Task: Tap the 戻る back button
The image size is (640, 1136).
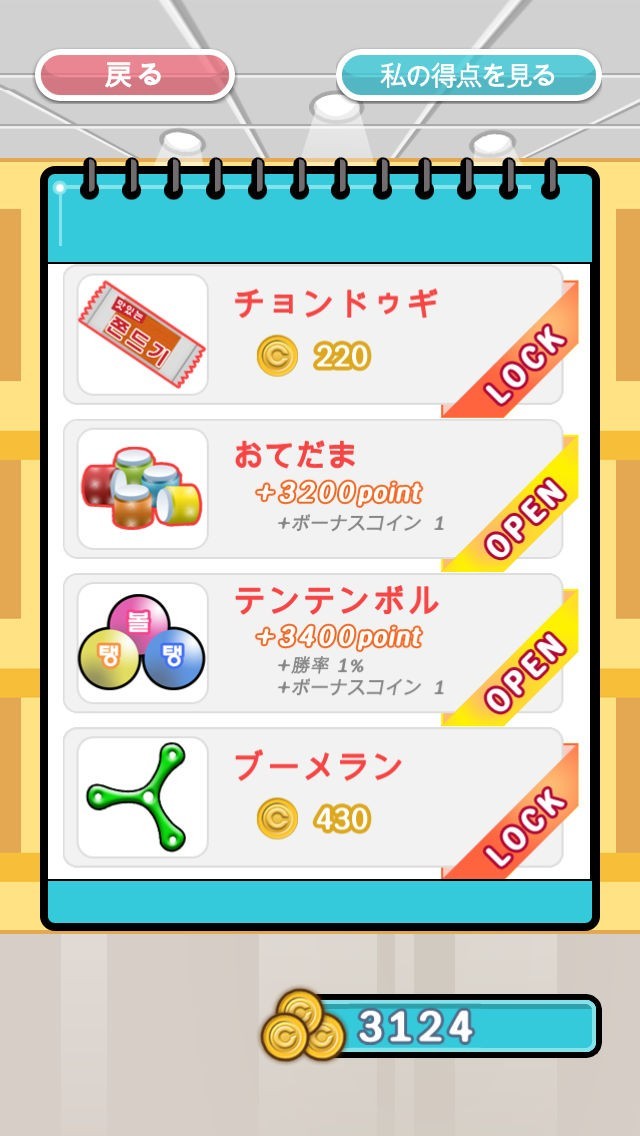Action: point(134,75)
